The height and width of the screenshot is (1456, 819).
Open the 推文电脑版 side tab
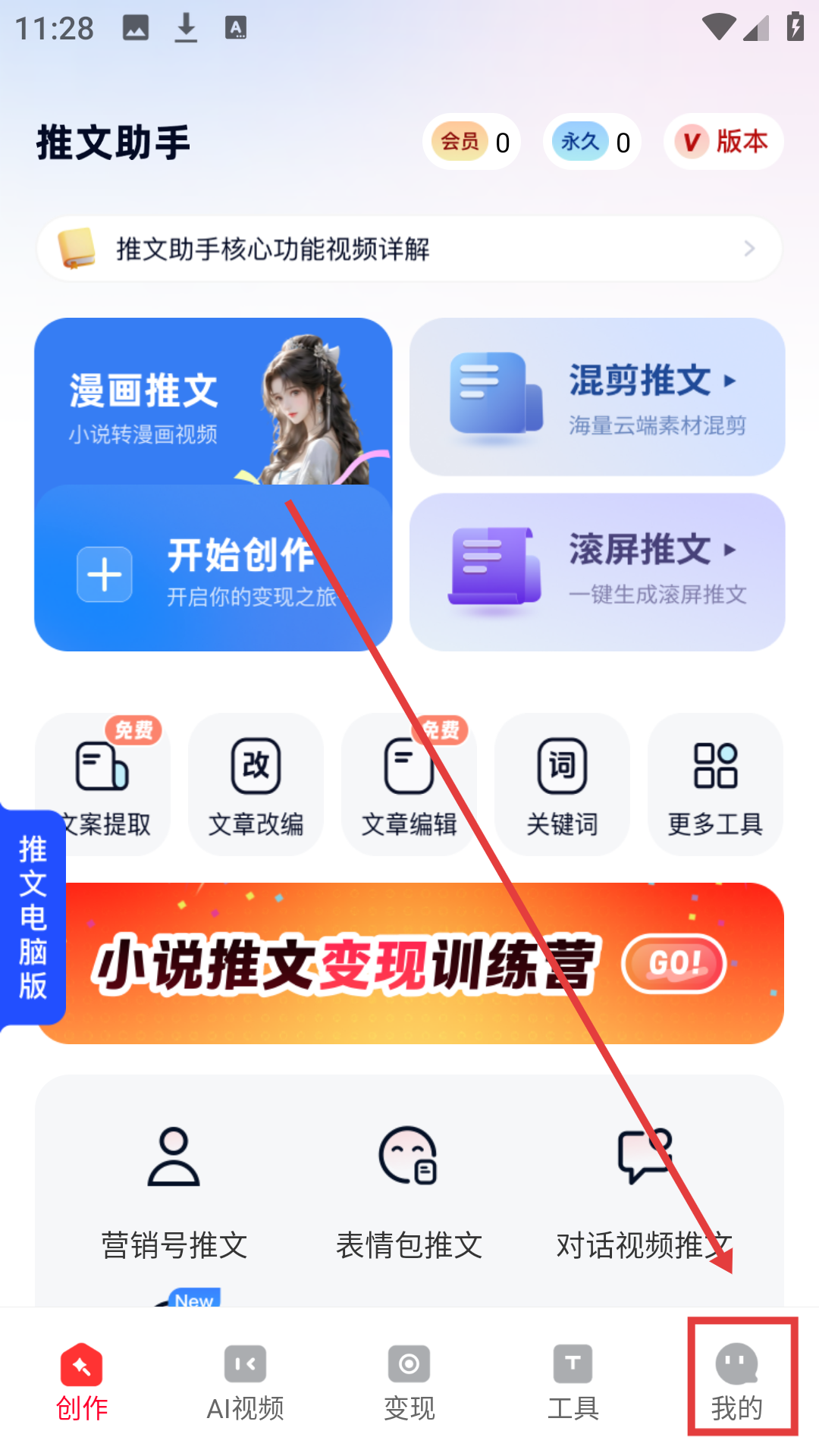click(x=33, y=918)
